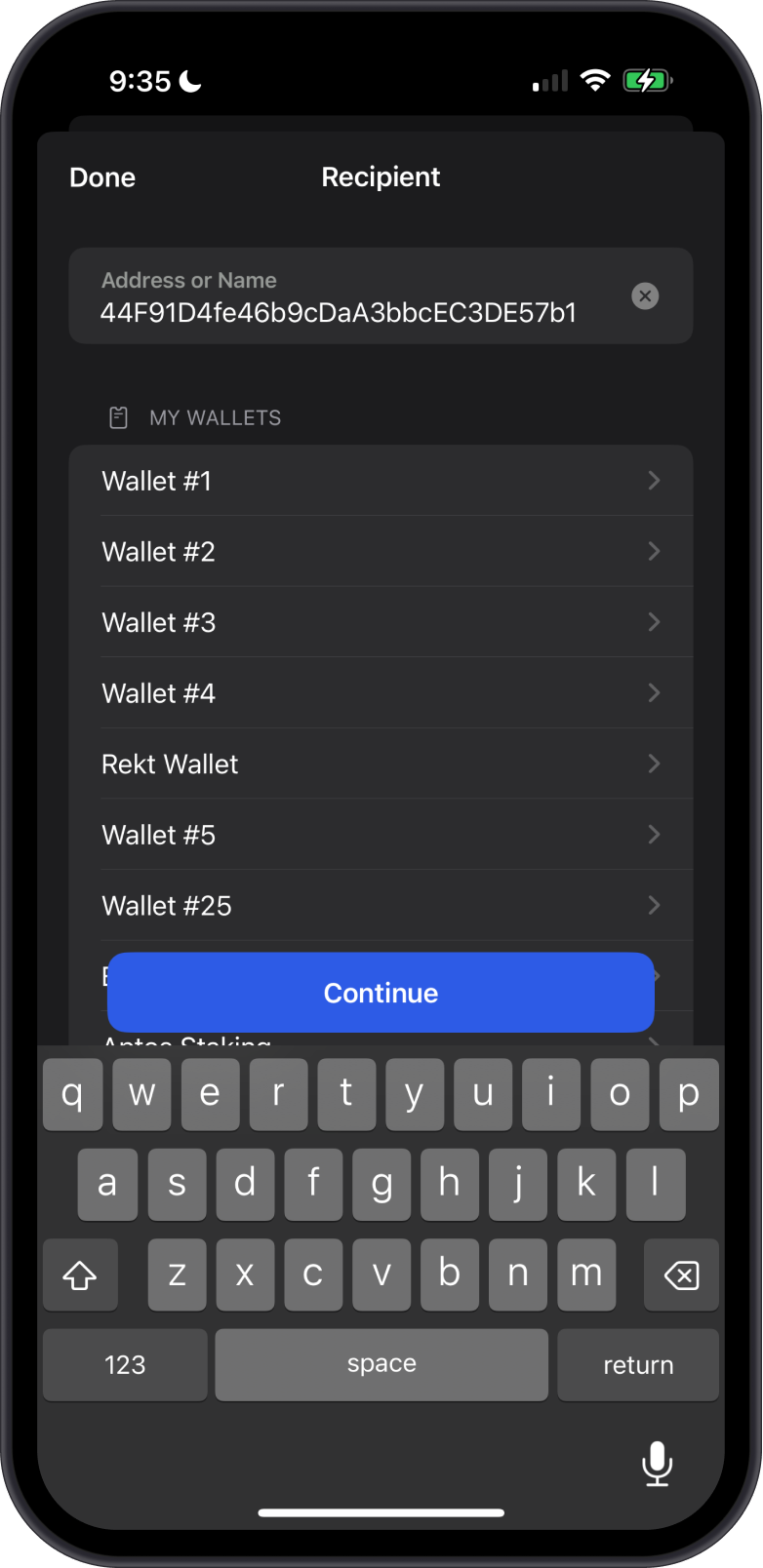Clear the address input with the X icon
The image size is (763, 1568).
coord(645,296)
